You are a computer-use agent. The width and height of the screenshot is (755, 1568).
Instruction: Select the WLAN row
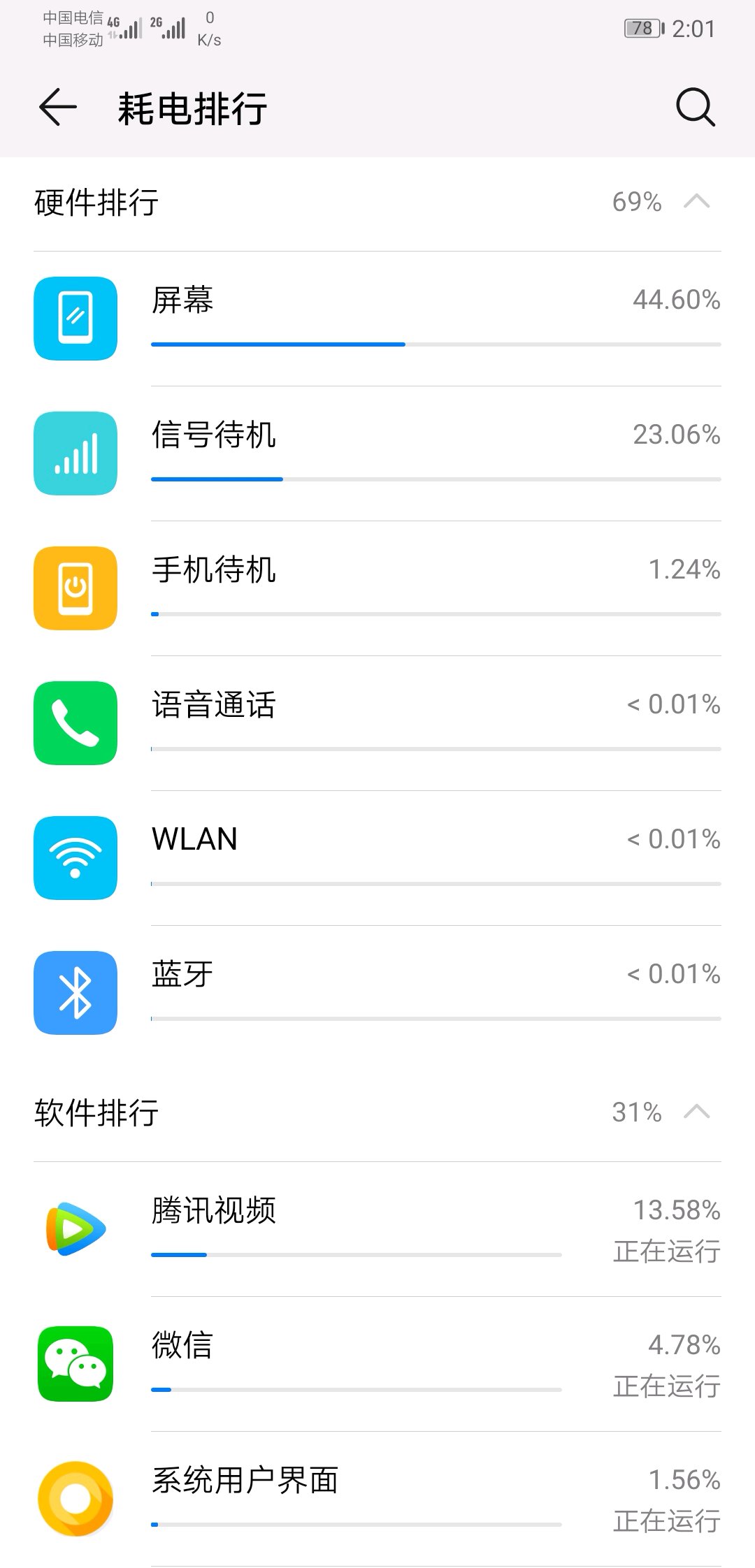pyautogui.click(x=377, y=858)
